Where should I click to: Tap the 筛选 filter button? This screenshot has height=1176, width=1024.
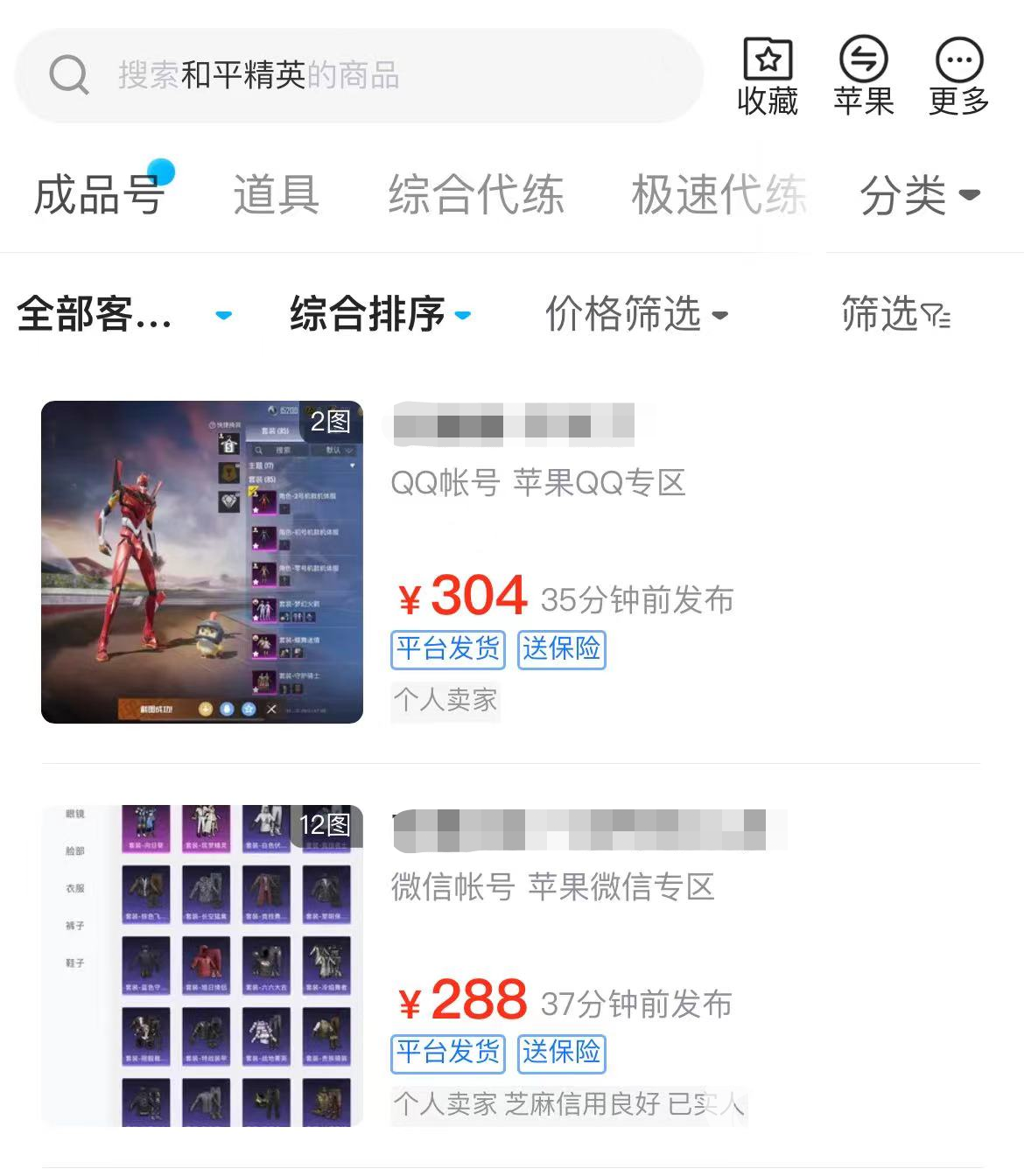coord(894,314)
